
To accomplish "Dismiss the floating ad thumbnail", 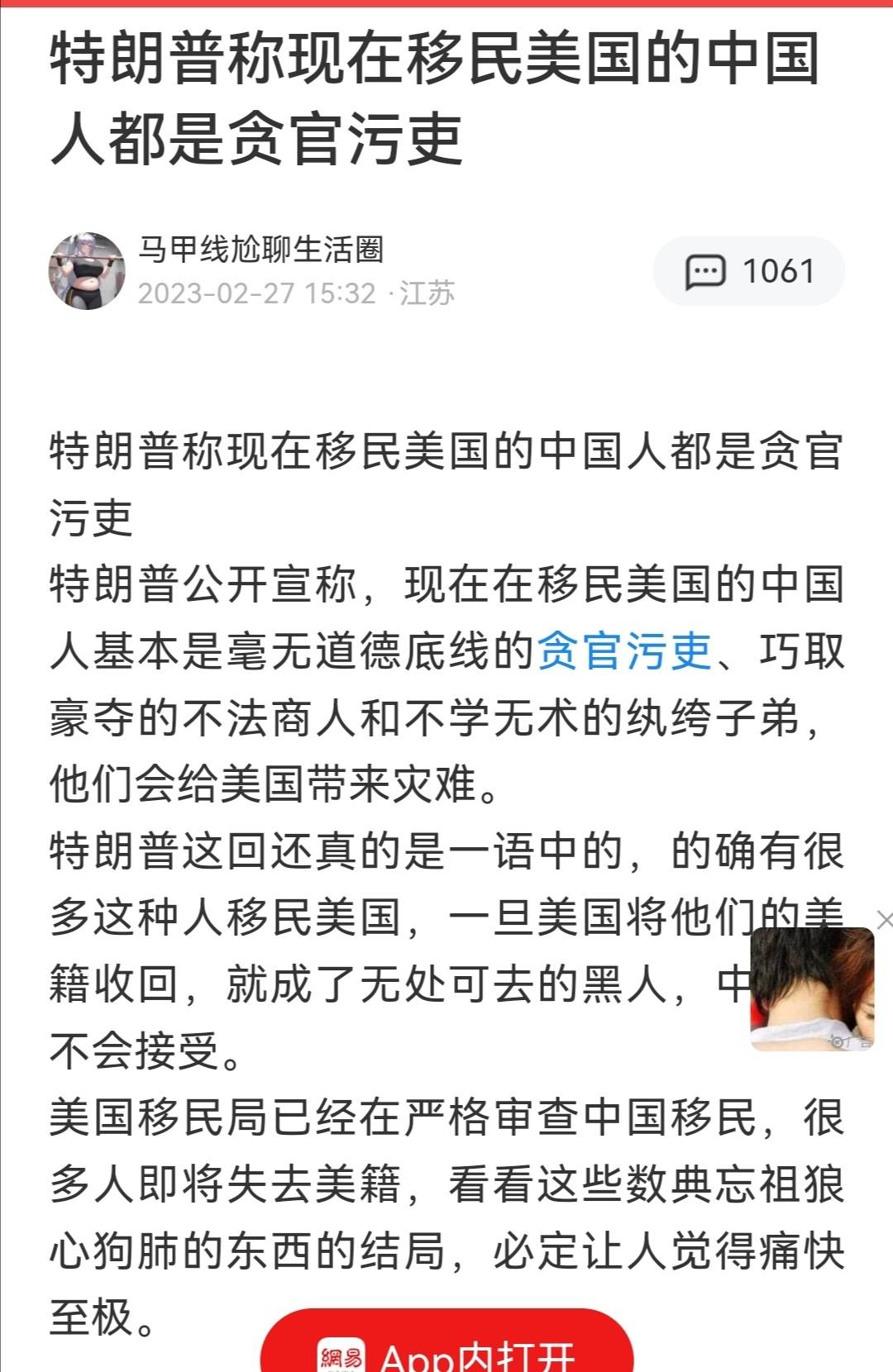I will 884,920.
